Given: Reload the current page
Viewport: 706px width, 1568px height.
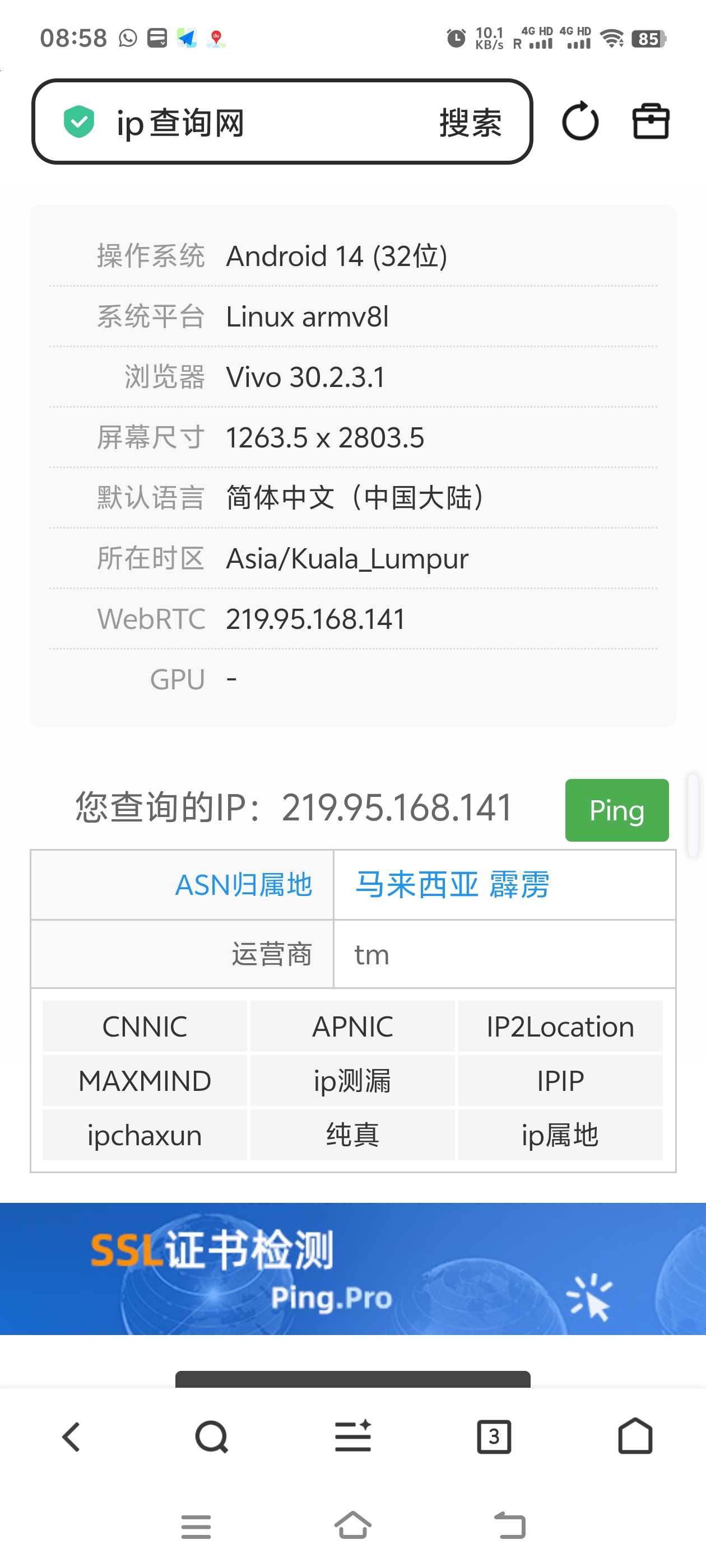Looking at the screenshot, I should (580, 121).
